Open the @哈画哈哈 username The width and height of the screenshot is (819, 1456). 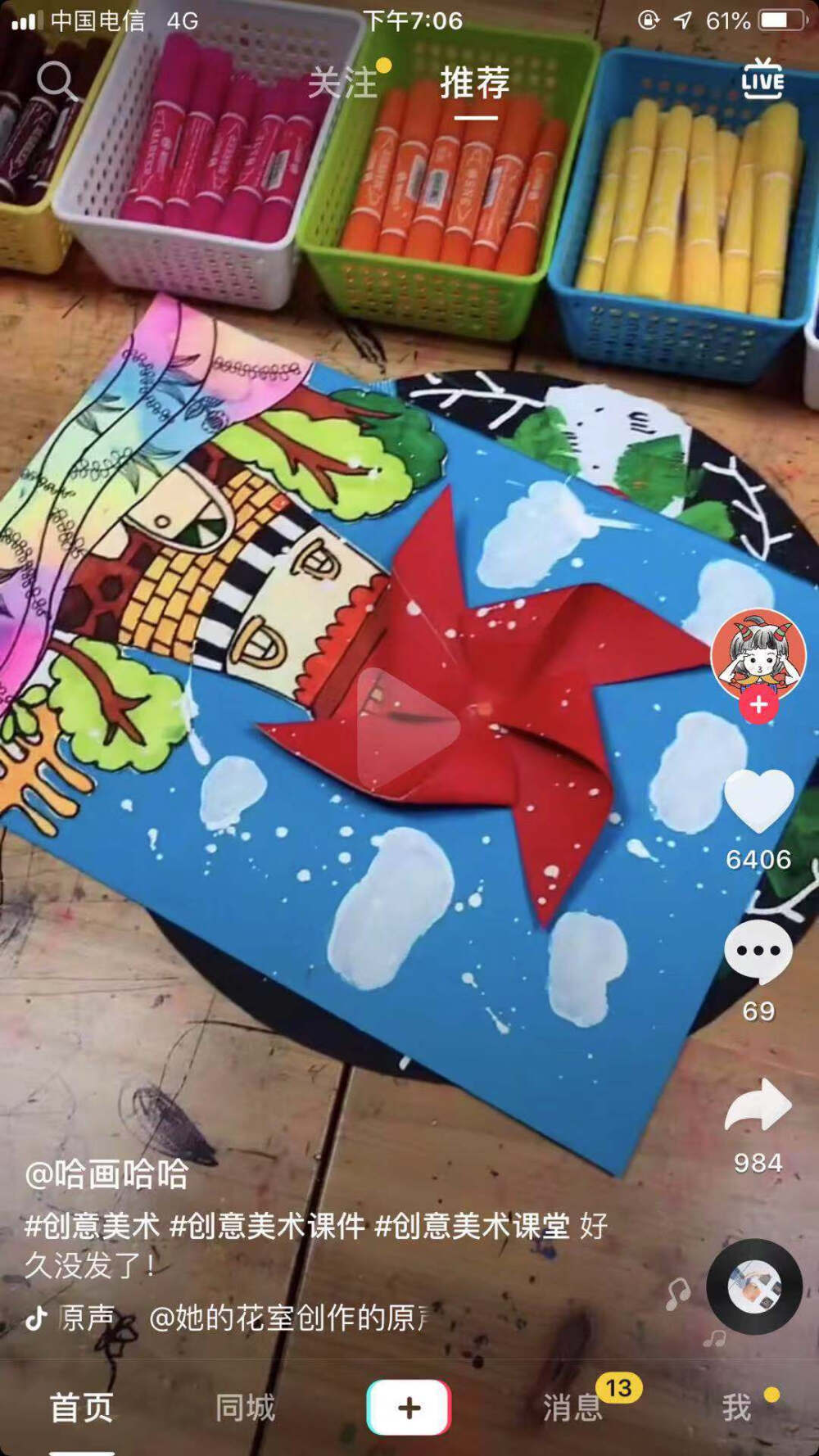pyautogui.click(x=106, y=1174)
